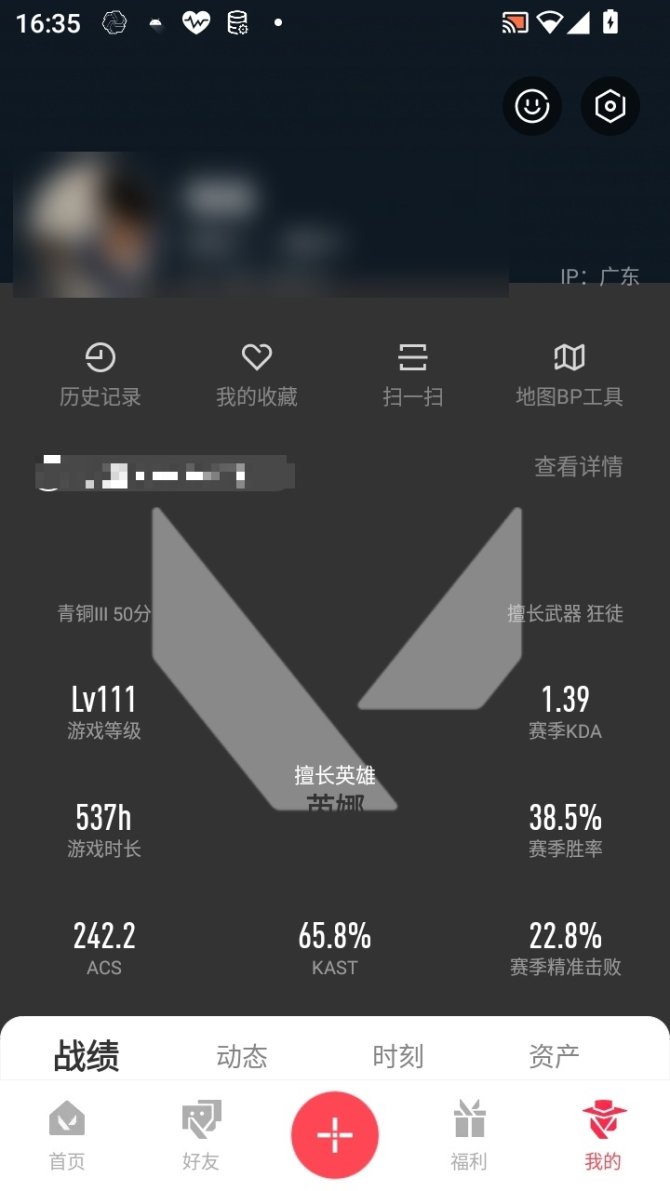Switch to the 资产 tab
This screenshot has height=1191, width=670.
(554, 1056)
